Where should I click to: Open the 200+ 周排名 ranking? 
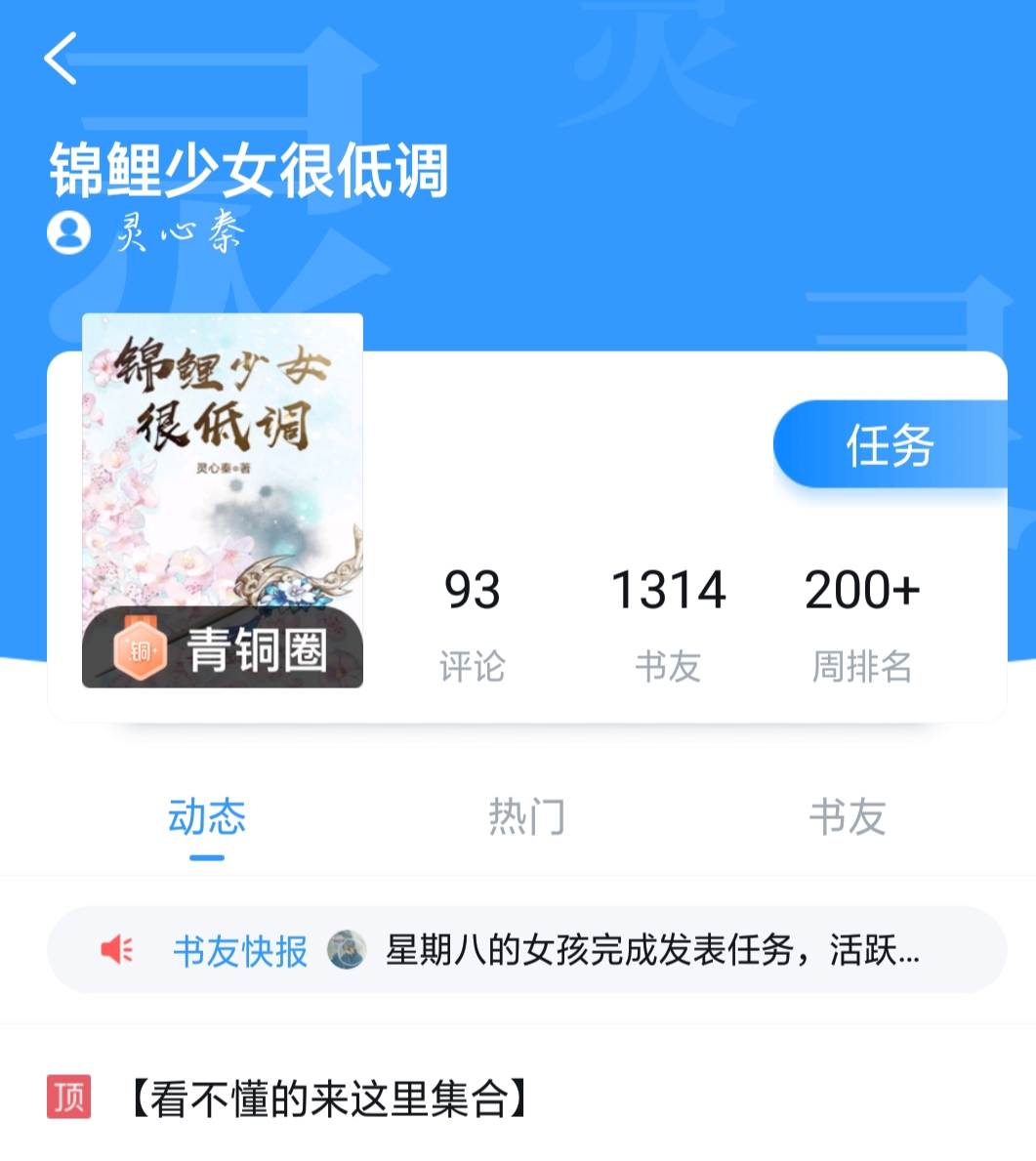pos(862,622)
